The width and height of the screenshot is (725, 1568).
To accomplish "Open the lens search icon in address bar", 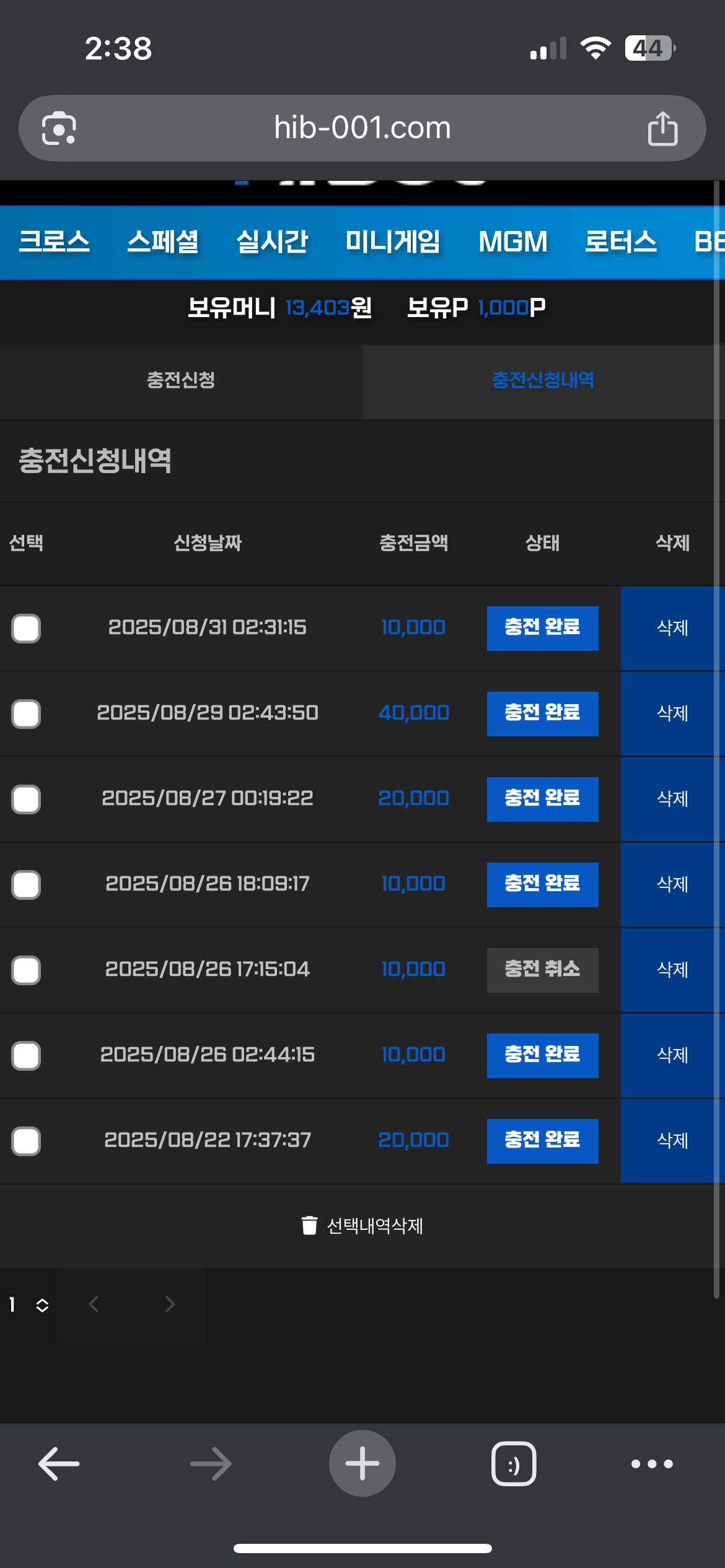I will pos(59,129).
